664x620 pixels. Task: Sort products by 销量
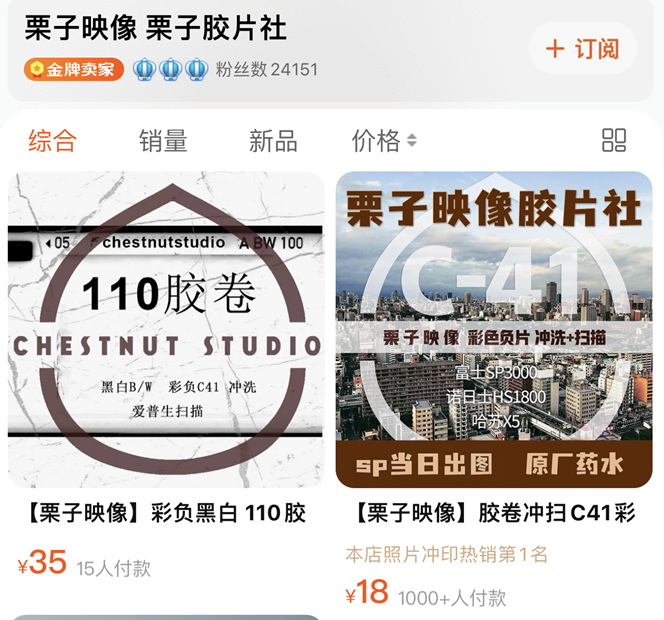click(163, 141)
